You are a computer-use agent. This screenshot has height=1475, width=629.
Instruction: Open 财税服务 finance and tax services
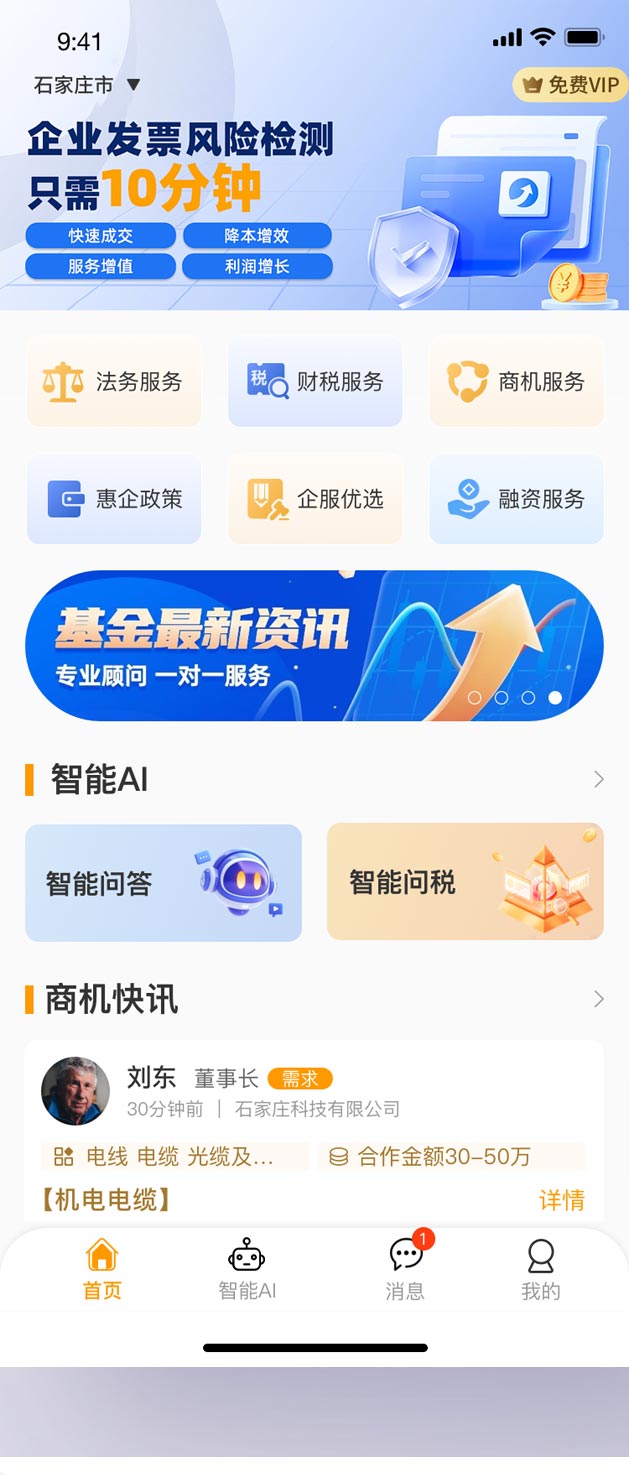[315, 382]
